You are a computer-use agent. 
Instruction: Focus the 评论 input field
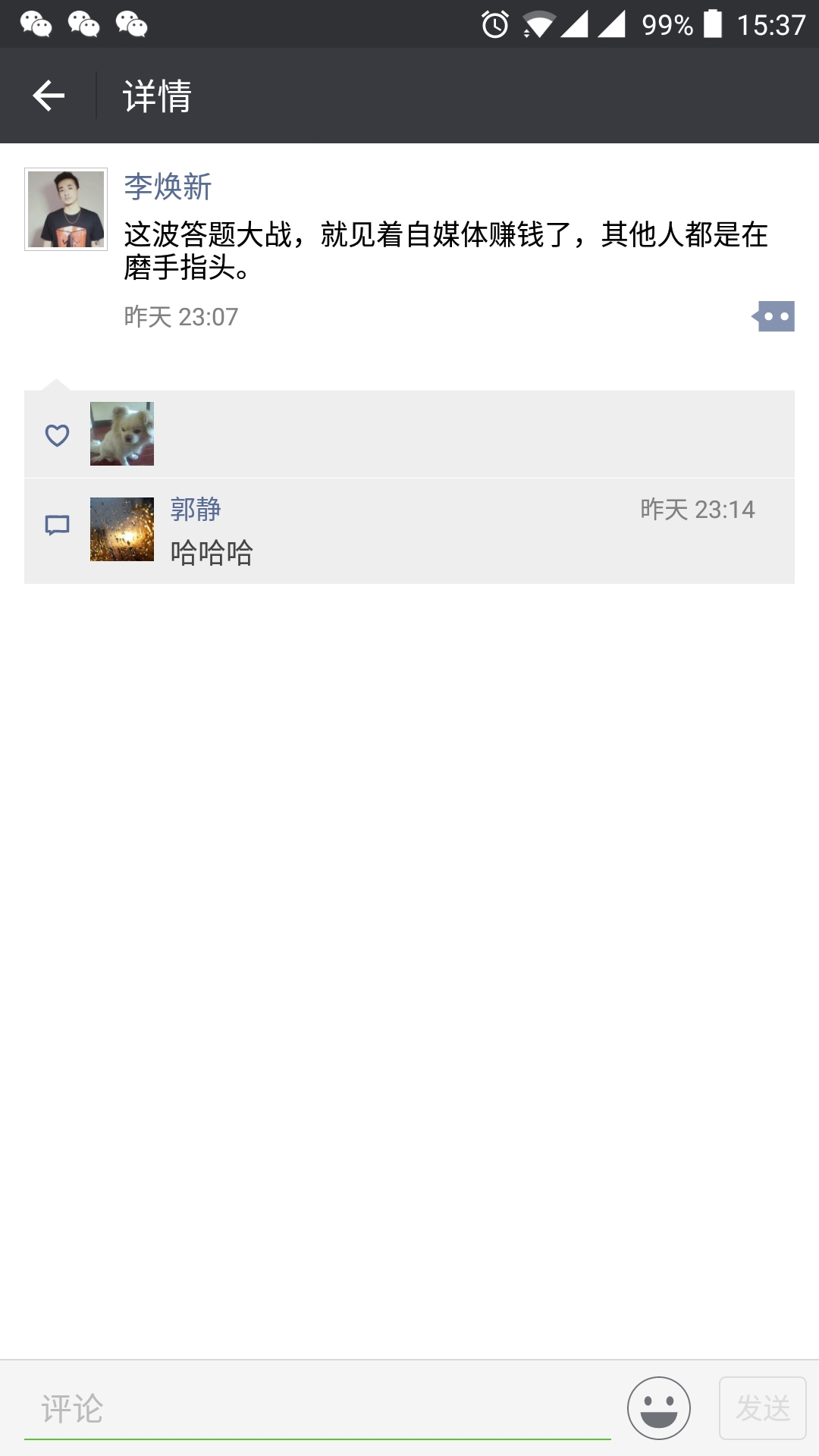point(317,1409)
